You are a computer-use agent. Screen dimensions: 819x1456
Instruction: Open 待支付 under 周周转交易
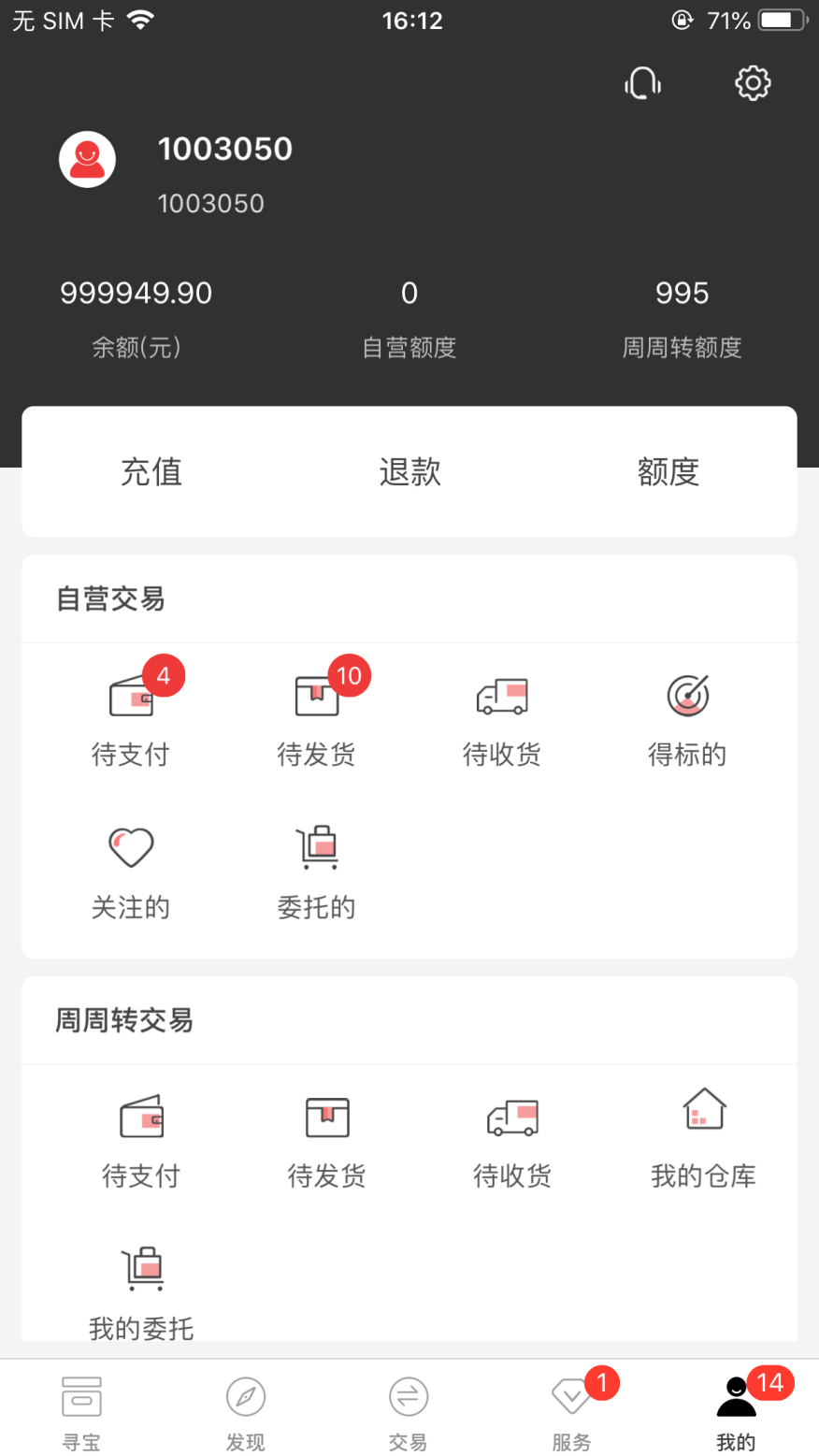click(141, 1141)
